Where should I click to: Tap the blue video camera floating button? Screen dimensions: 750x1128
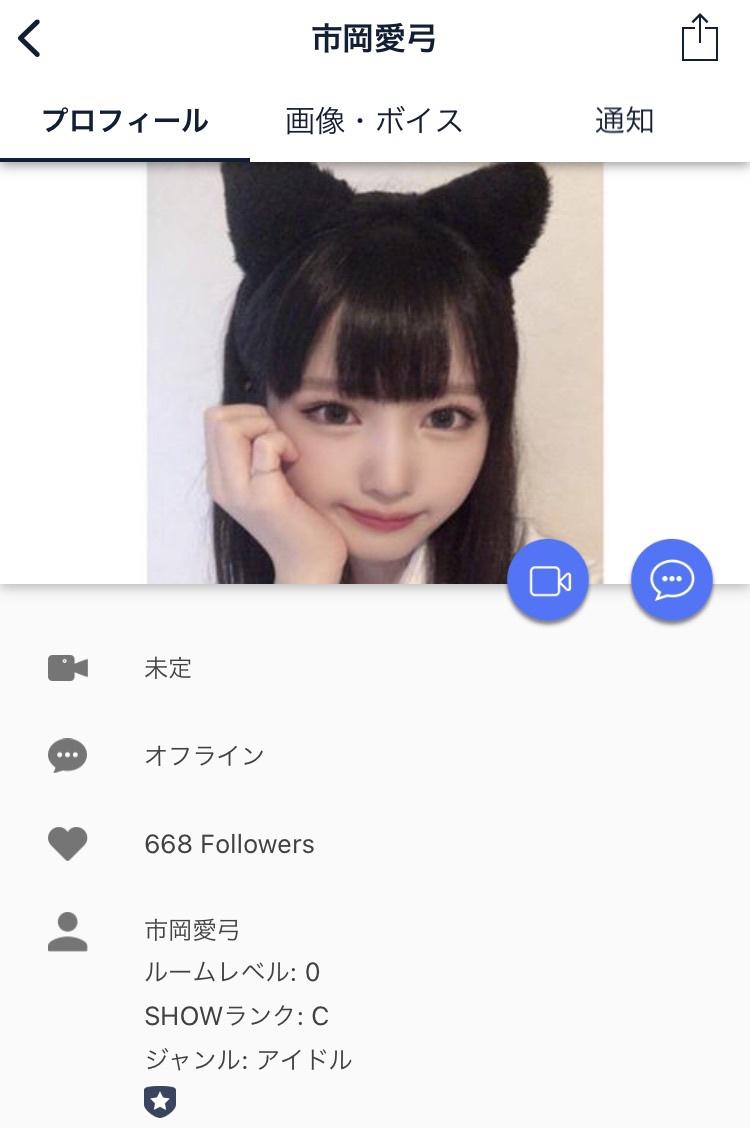coord(549,580)
